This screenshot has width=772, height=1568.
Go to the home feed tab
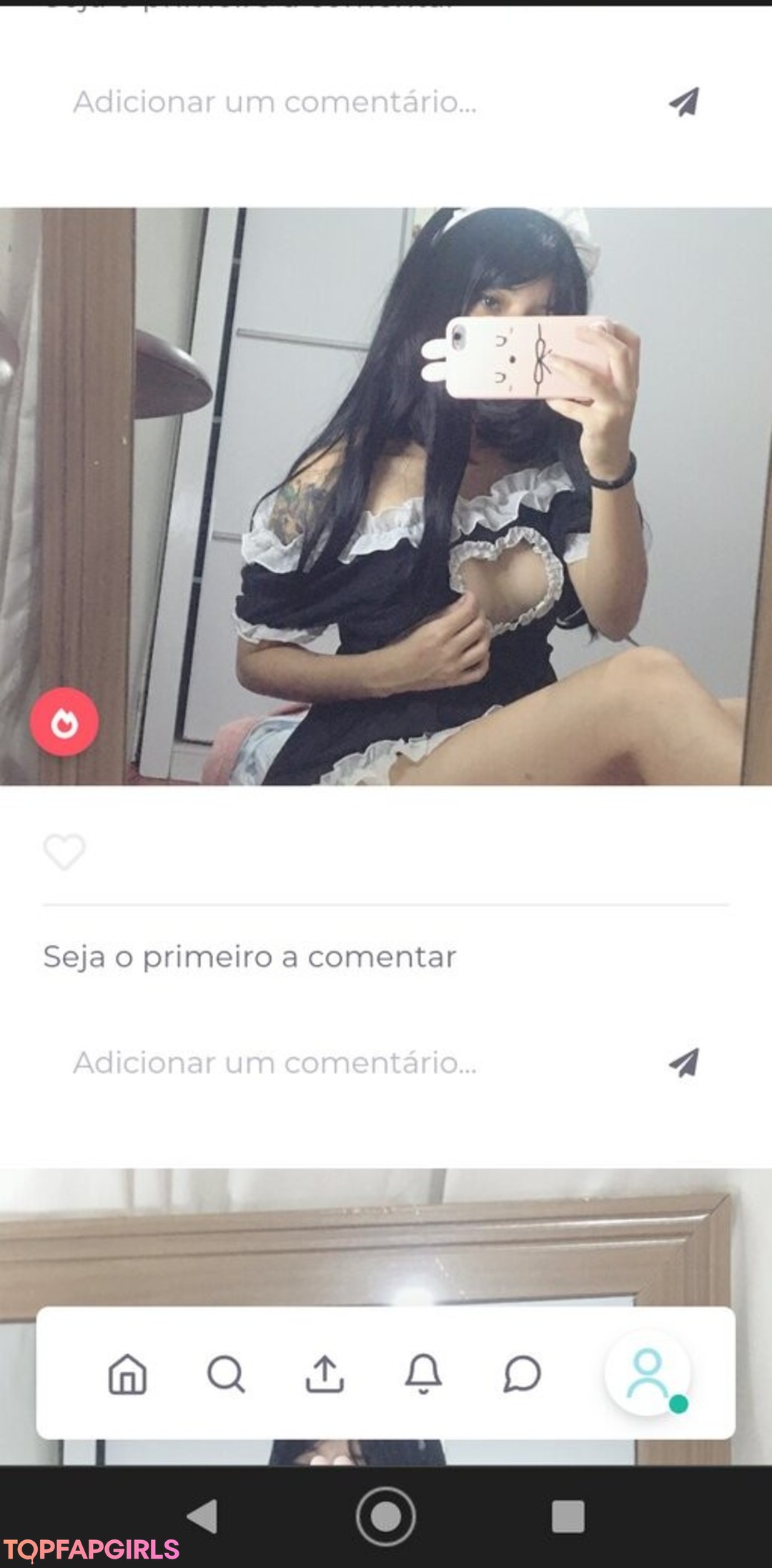tap(127, 1374)
